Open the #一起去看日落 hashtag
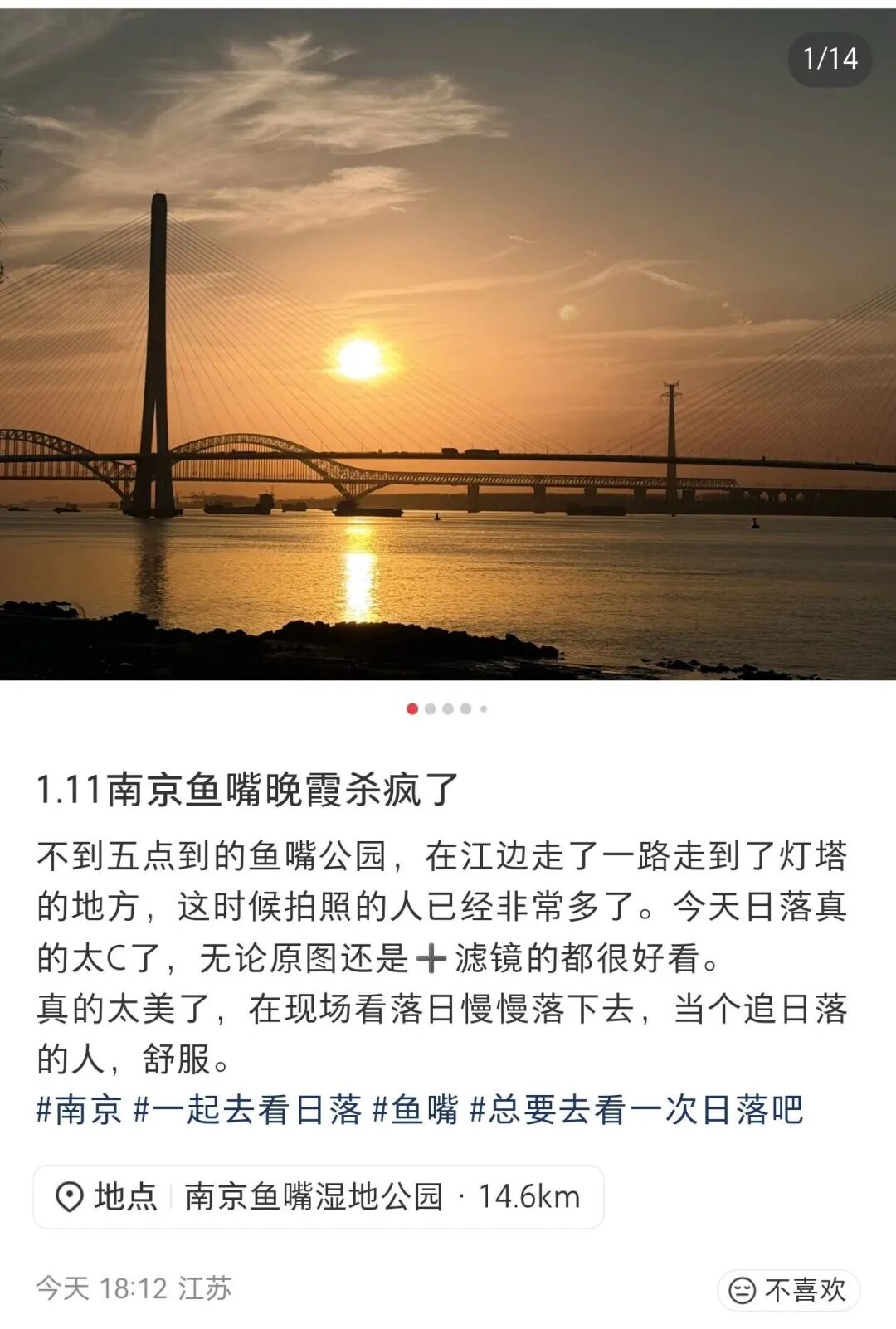The width and height of the screenshot is (896, 1329). pos(247,1110)
